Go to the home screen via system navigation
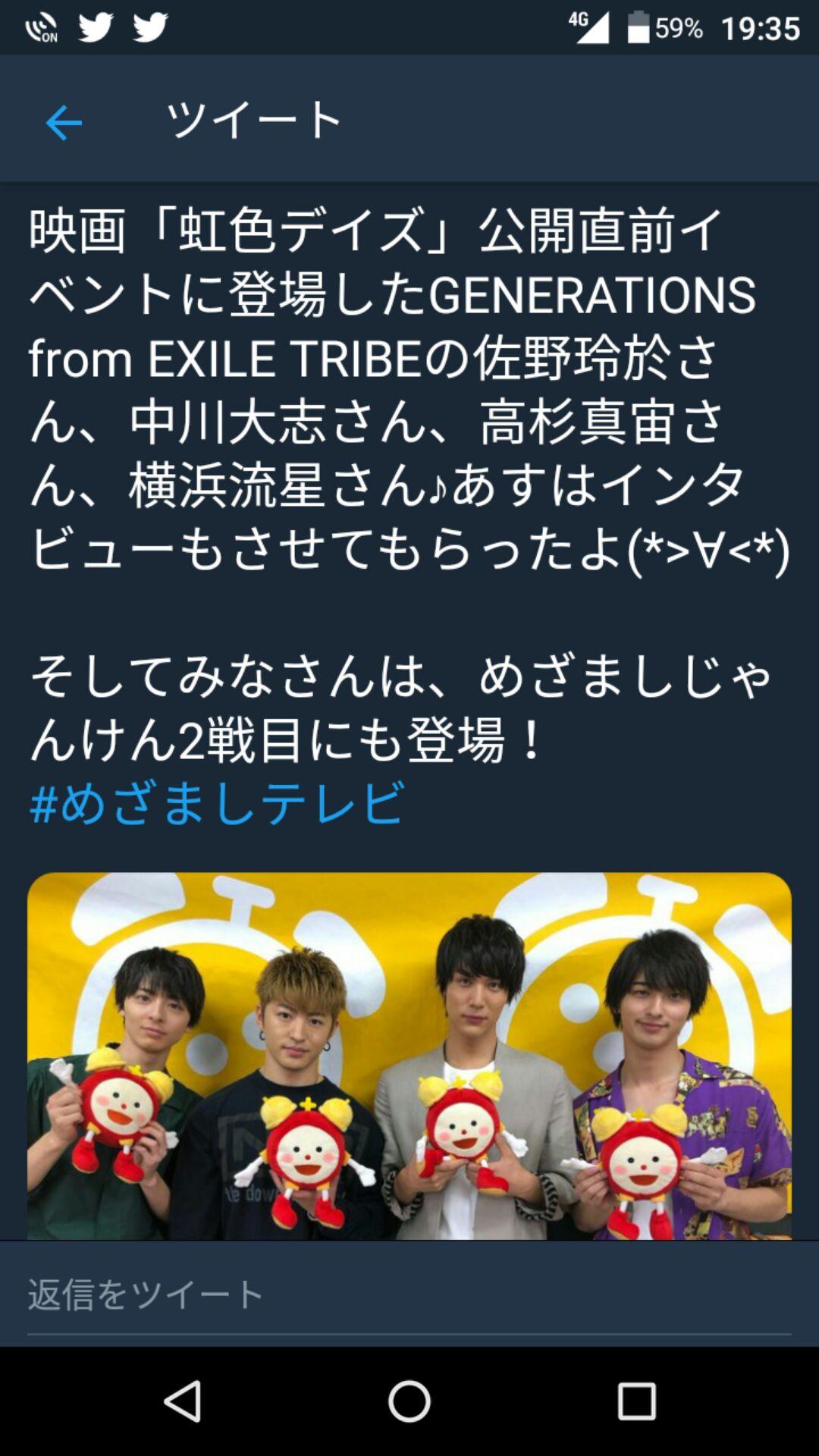Screen dimensions: 819x1456 409,1401
